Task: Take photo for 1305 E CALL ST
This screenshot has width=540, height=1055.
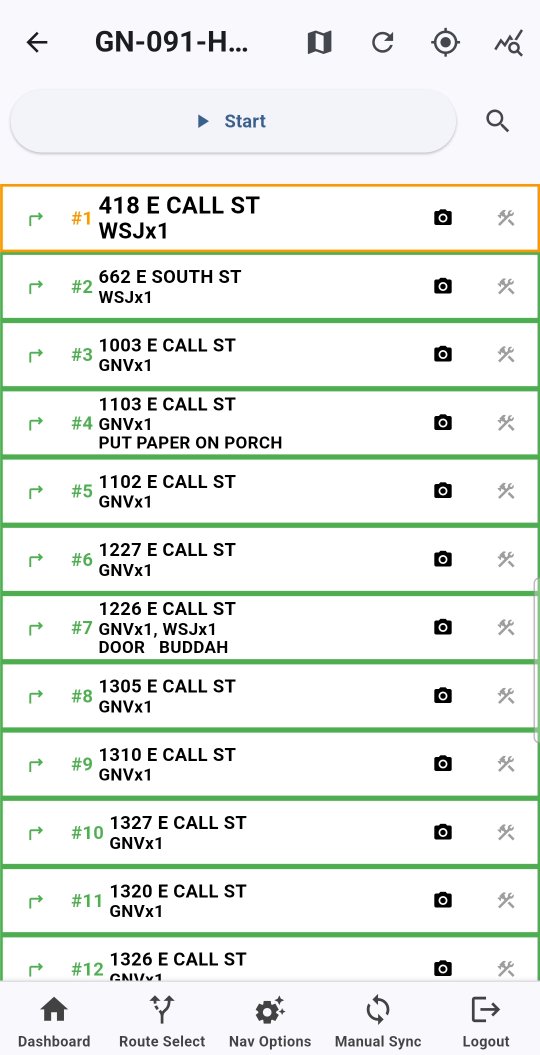Action: click(x=442, y=696)
